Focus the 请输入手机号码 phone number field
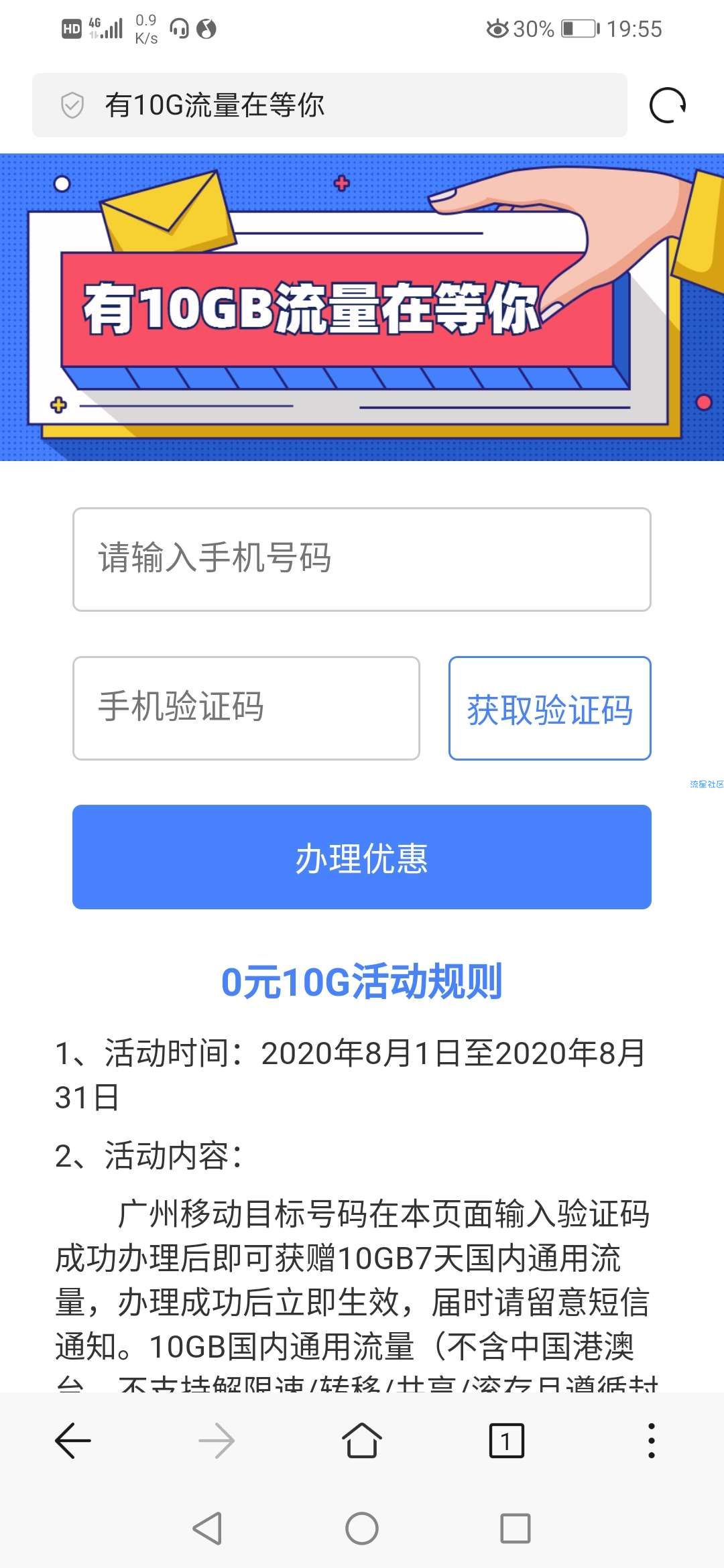 coord(361,559)
